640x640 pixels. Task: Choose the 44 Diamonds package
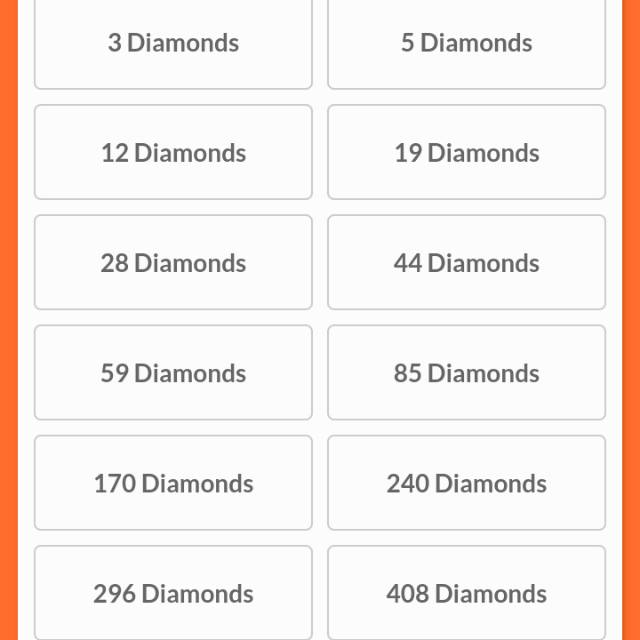click(466, 263)
